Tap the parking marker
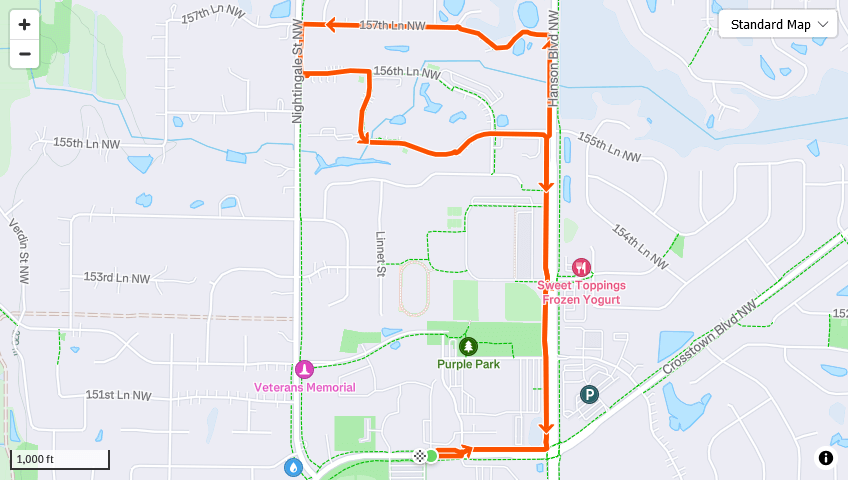Viewport: 848px width, 480px height. (590, 395)
